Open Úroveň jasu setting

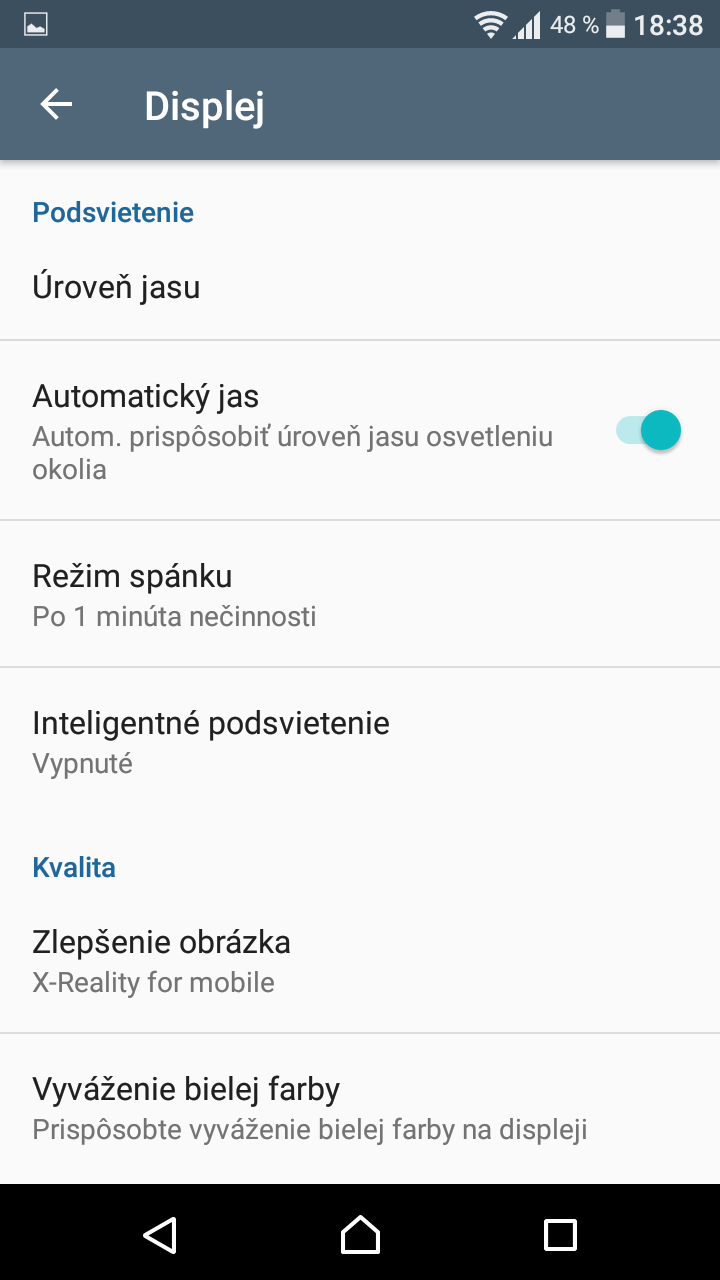360,288
